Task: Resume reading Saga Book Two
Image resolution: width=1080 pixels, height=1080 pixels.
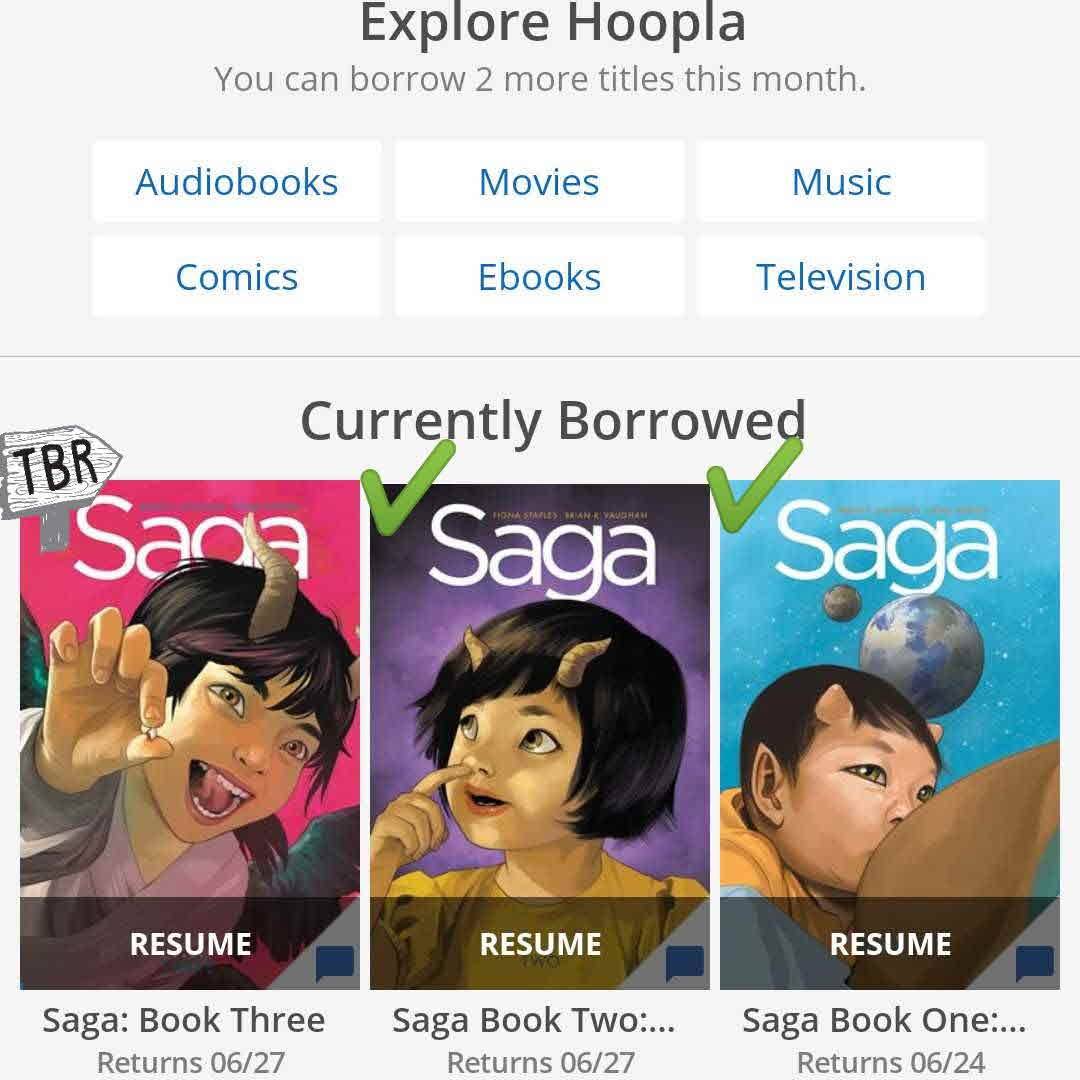Action: tap(540, 944)
